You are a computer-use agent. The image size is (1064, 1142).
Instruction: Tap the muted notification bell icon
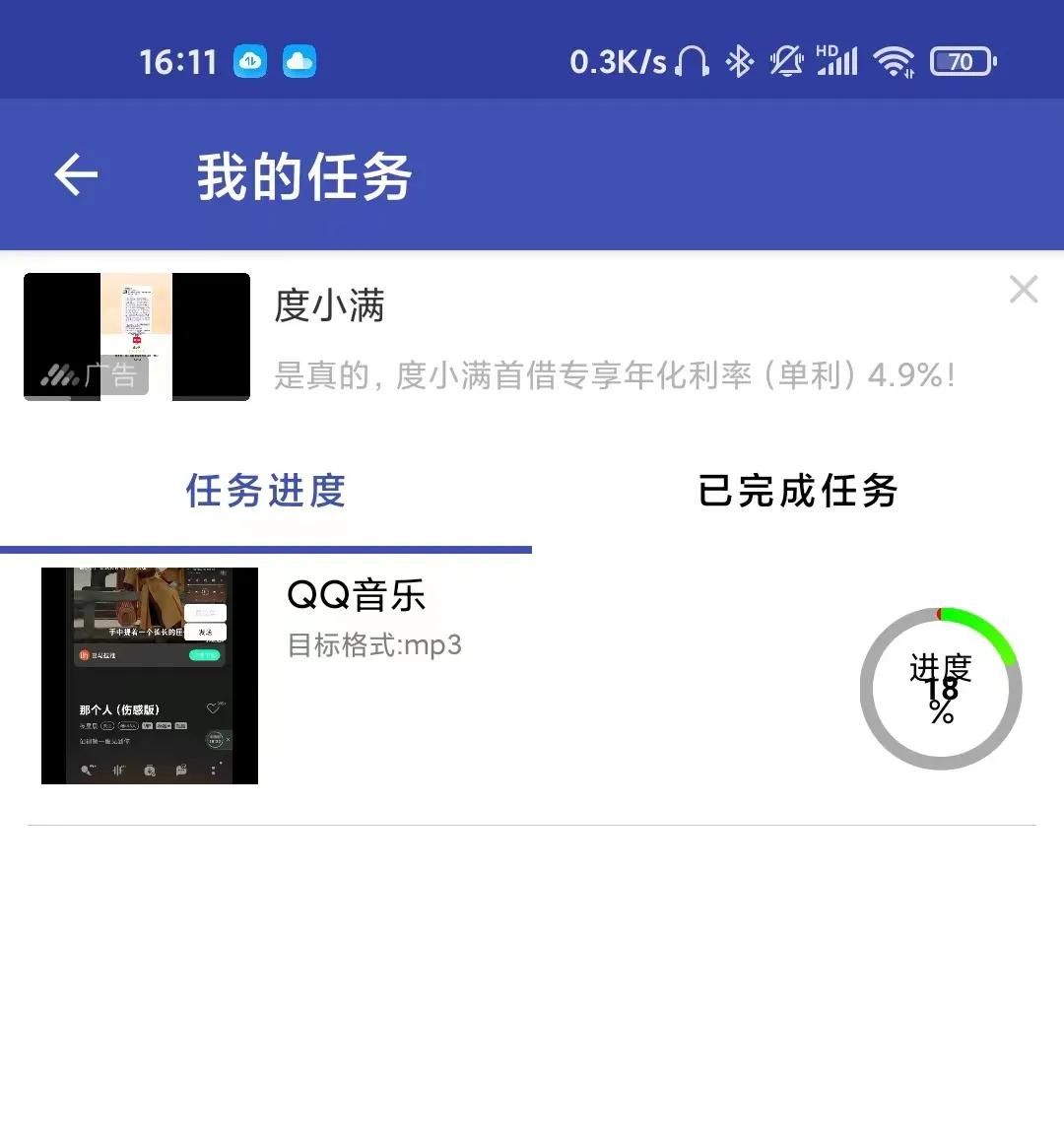[x=786, y=61]
